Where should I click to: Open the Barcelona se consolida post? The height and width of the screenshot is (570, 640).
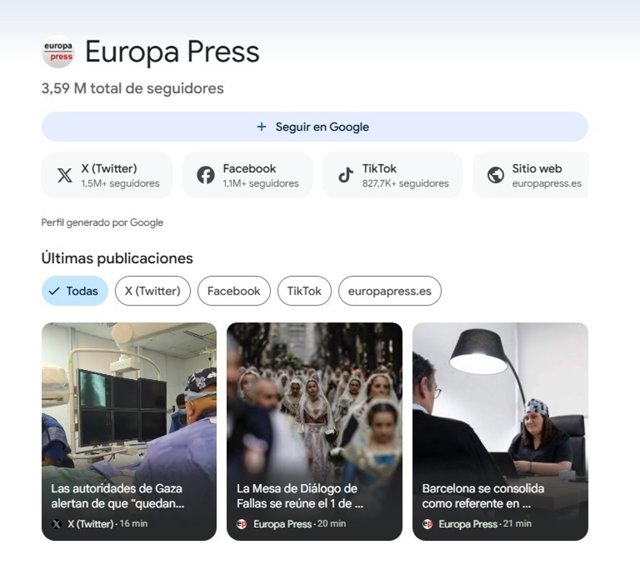pos(500,432)
